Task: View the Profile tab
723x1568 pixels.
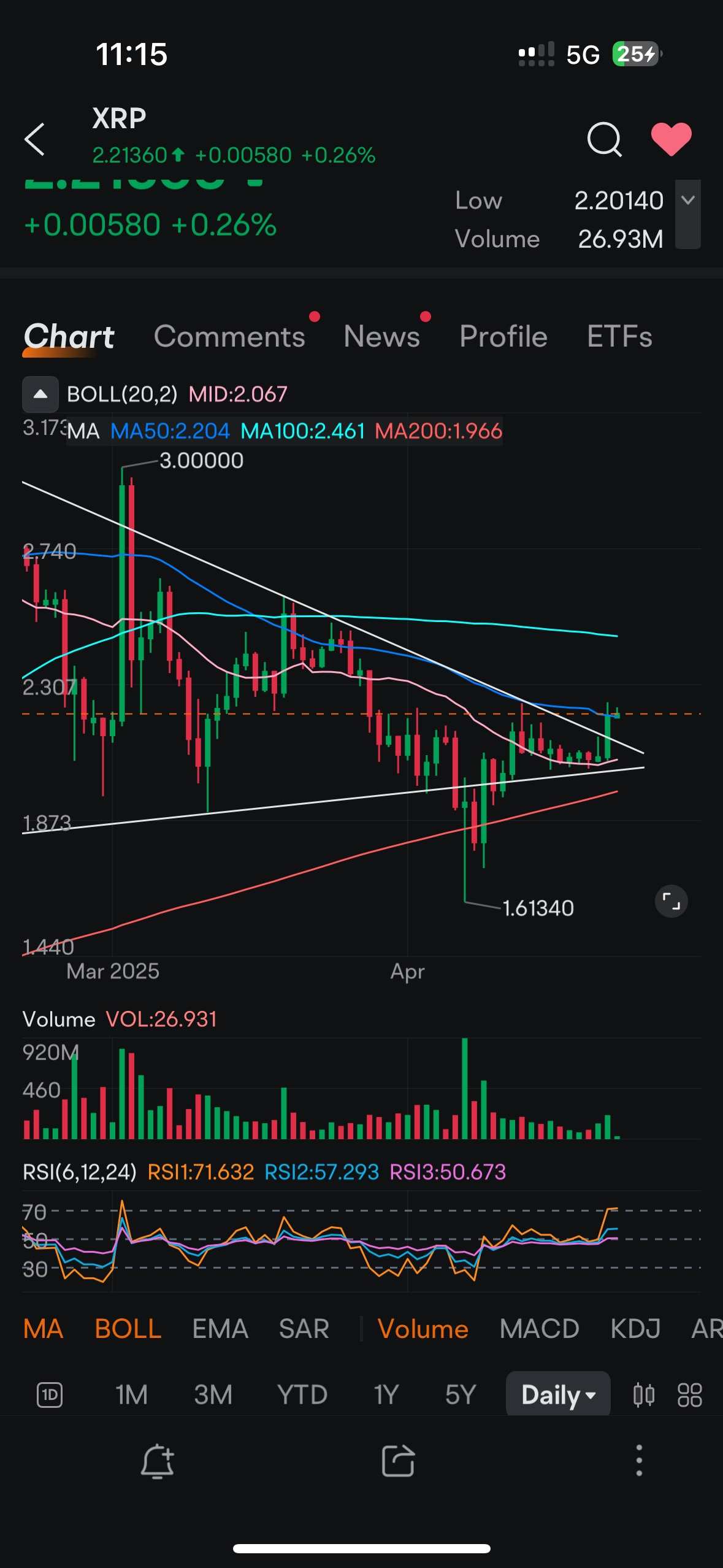Action: click(503, 336)
